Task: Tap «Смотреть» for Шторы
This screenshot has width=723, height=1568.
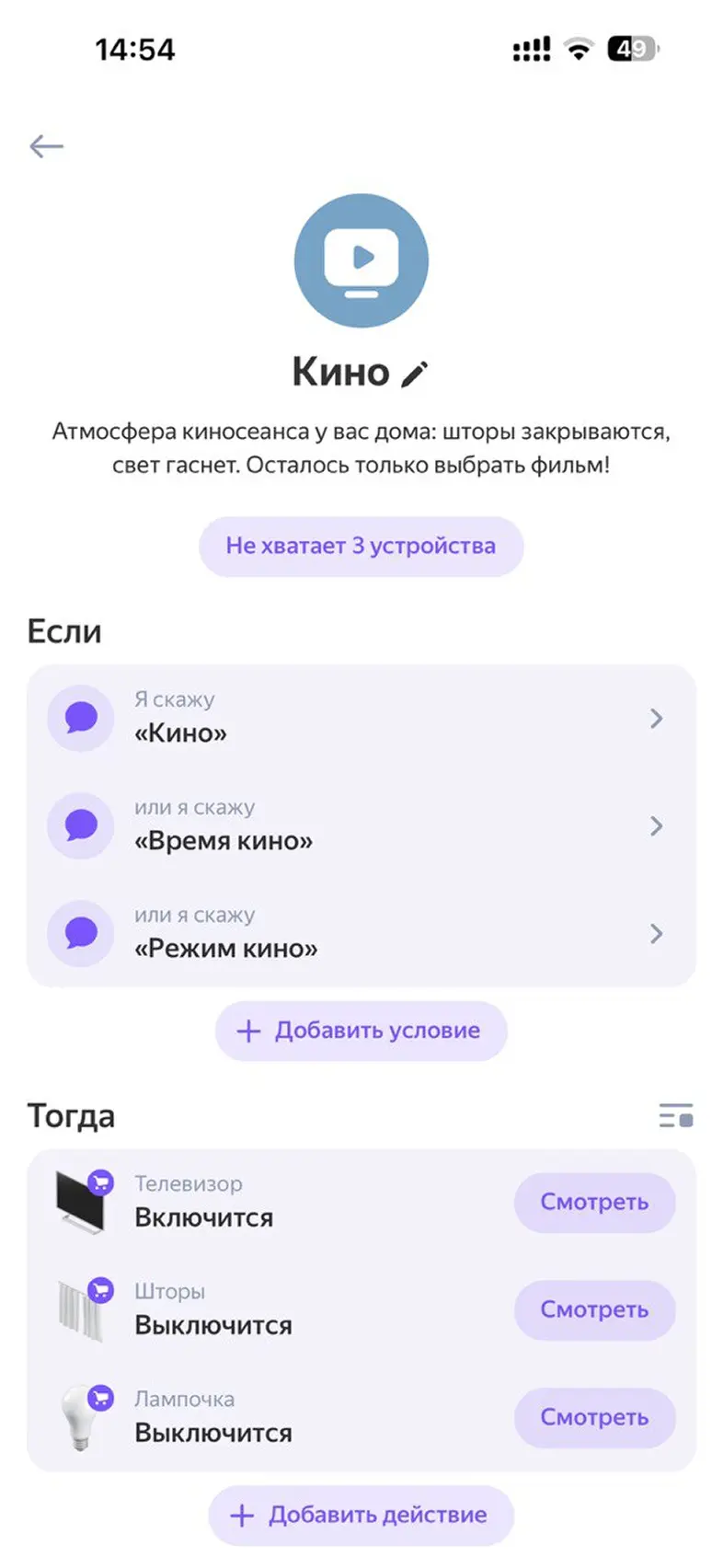Action: (594, 1309)
